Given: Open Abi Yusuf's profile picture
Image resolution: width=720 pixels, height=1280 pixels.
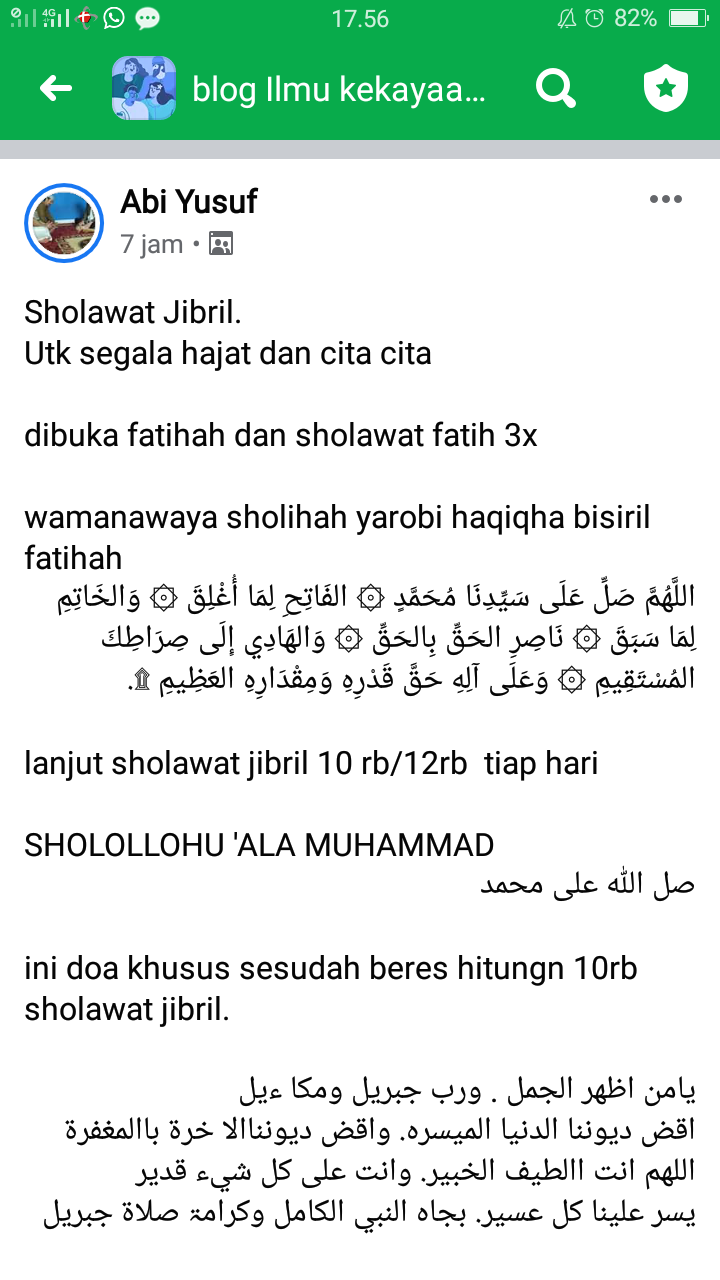Looking at the screenshot, I should (x=64, y=223).
